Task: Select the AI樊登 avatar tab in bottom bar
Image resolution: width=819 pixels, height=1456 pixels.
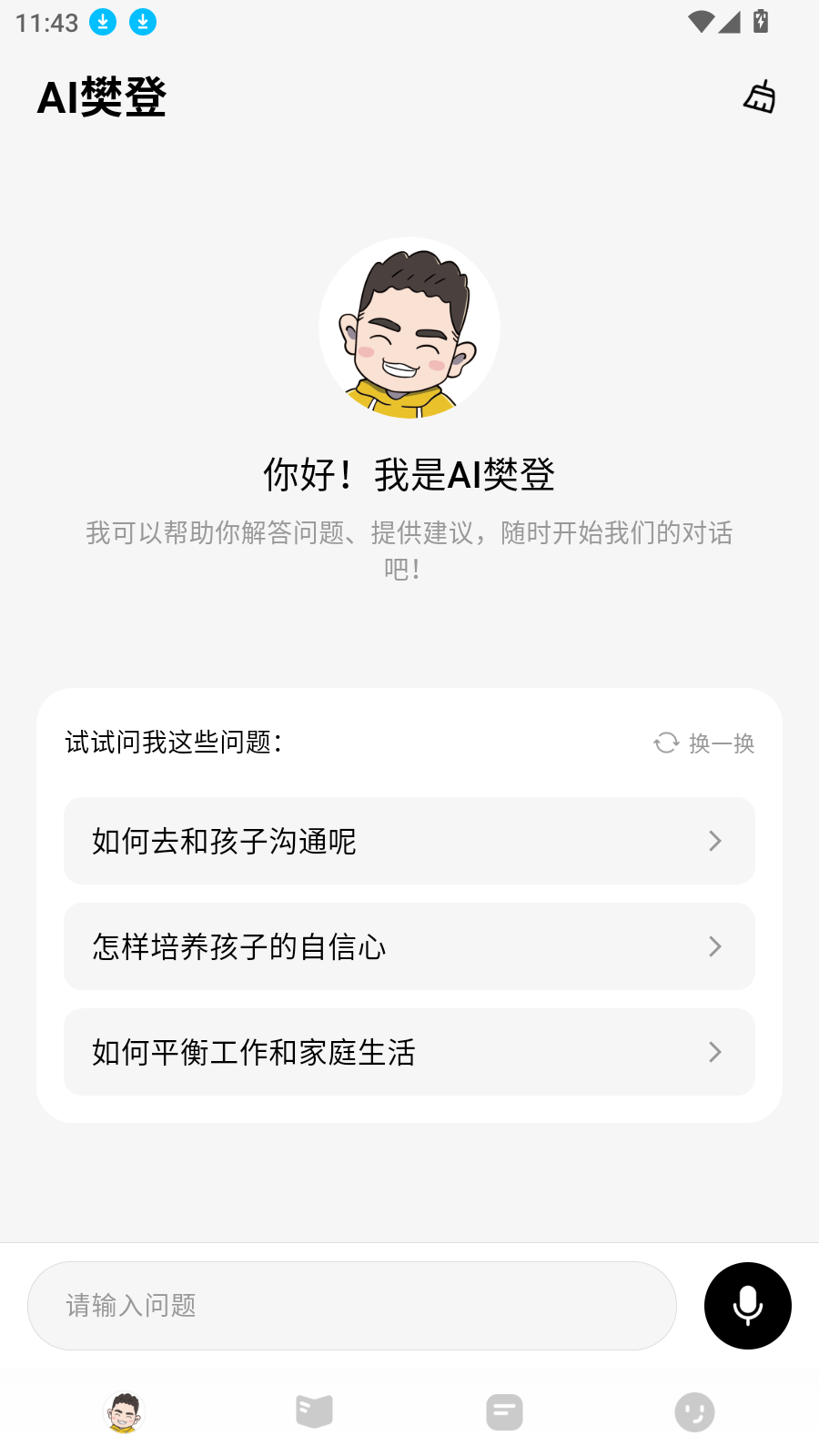Action: coord(125,1411)
